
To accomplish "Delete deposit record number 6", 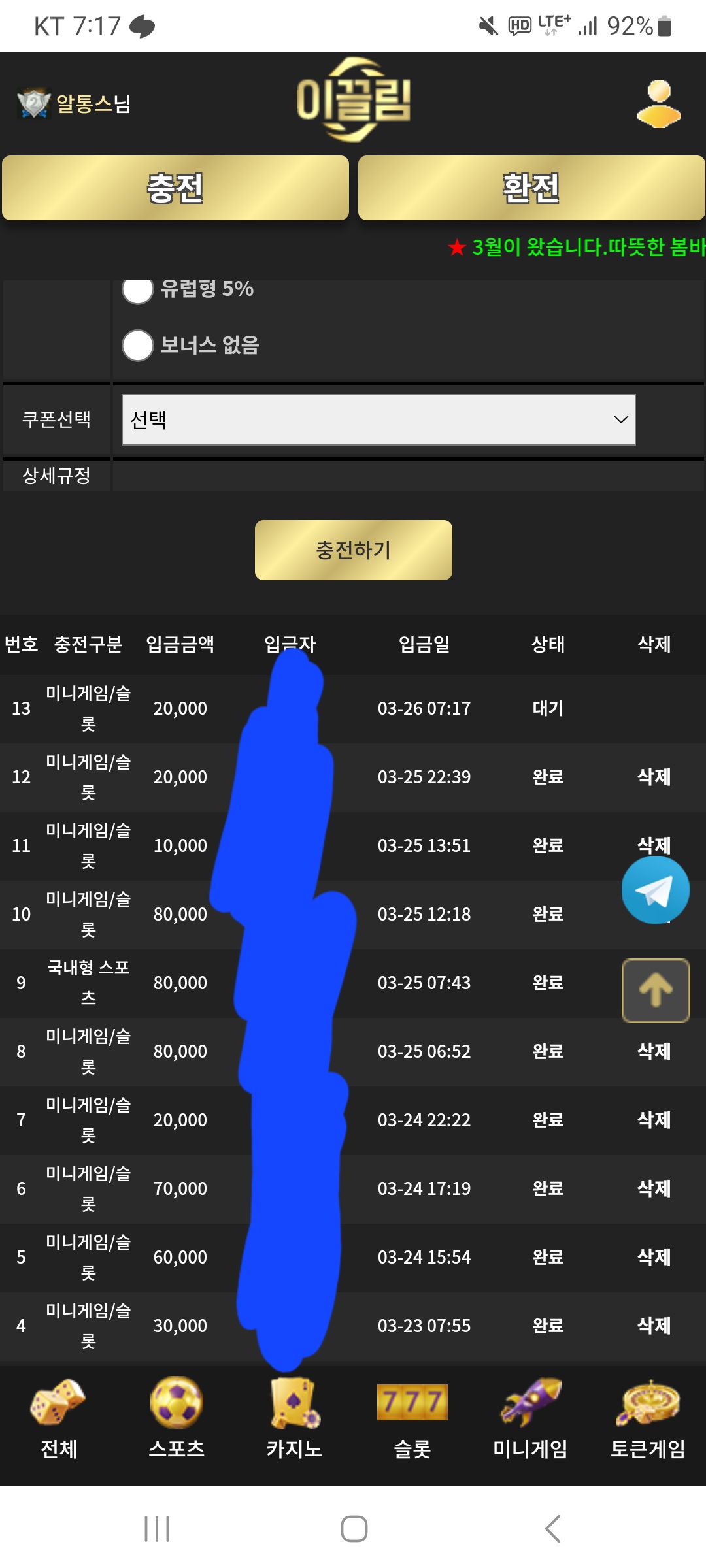I will point(654,1188).
